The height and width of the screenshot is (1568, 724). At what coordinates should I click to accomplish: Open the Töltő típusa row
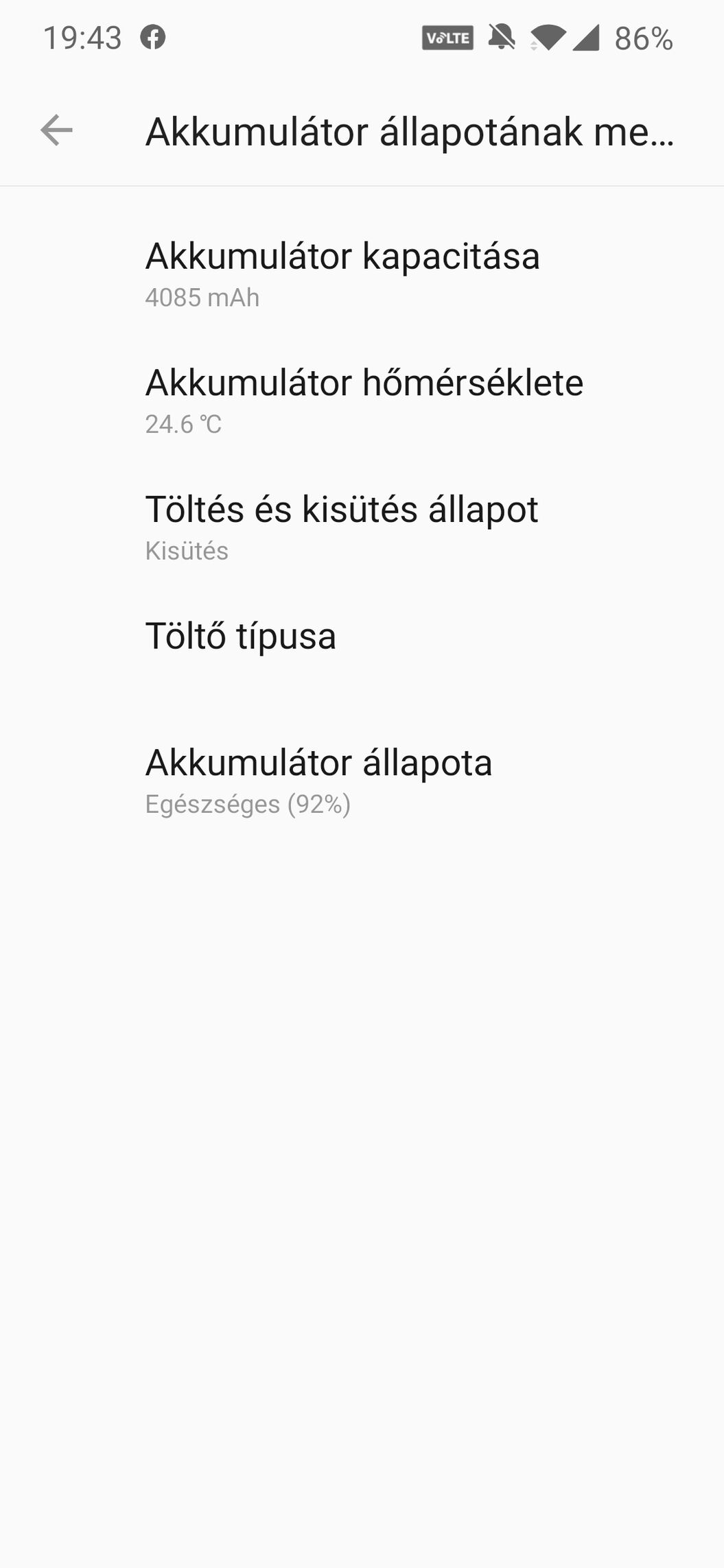click(x=362, y=654)
